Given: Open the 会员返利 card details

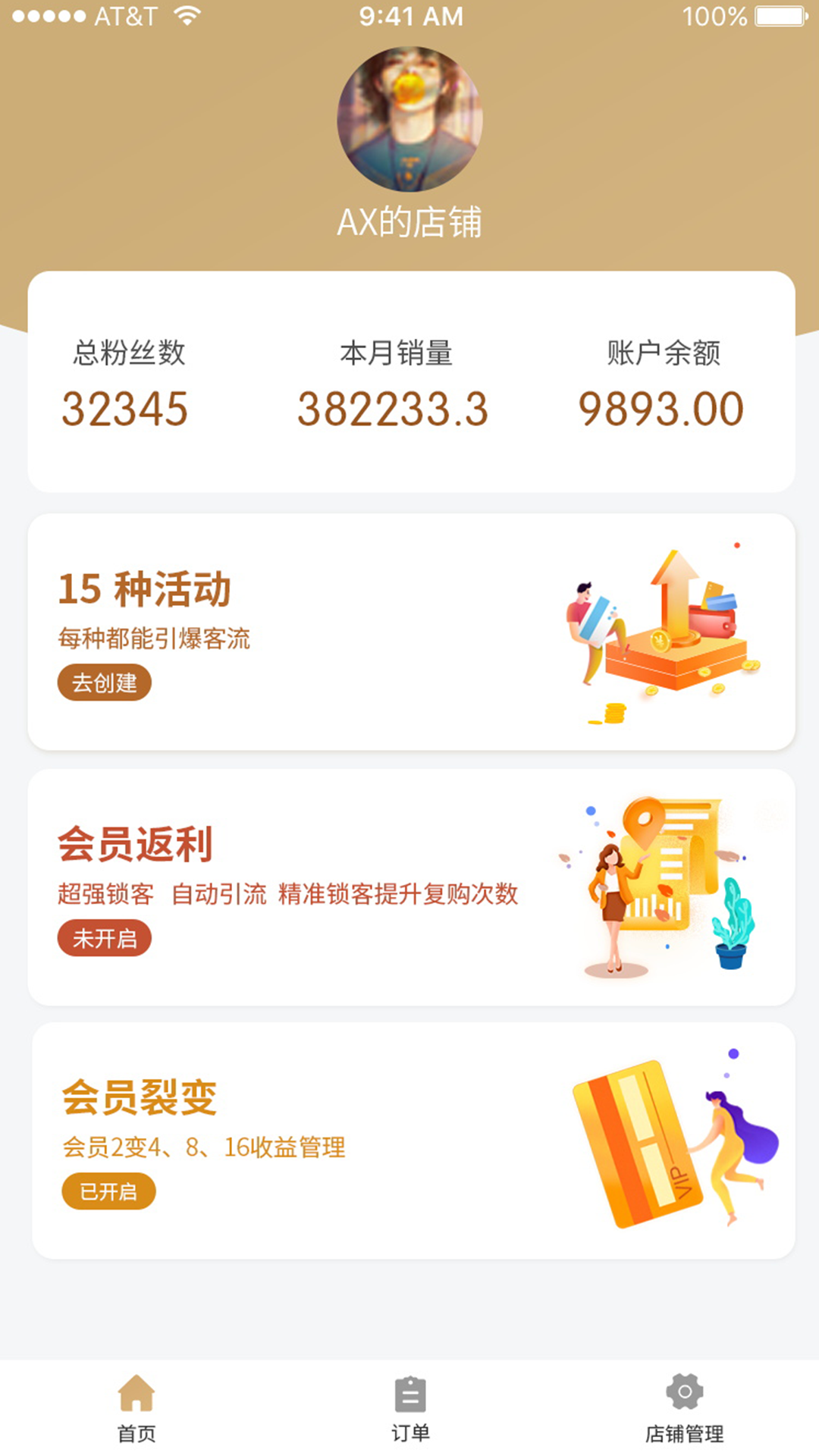Looking at the screenshot, I should 409,887.
